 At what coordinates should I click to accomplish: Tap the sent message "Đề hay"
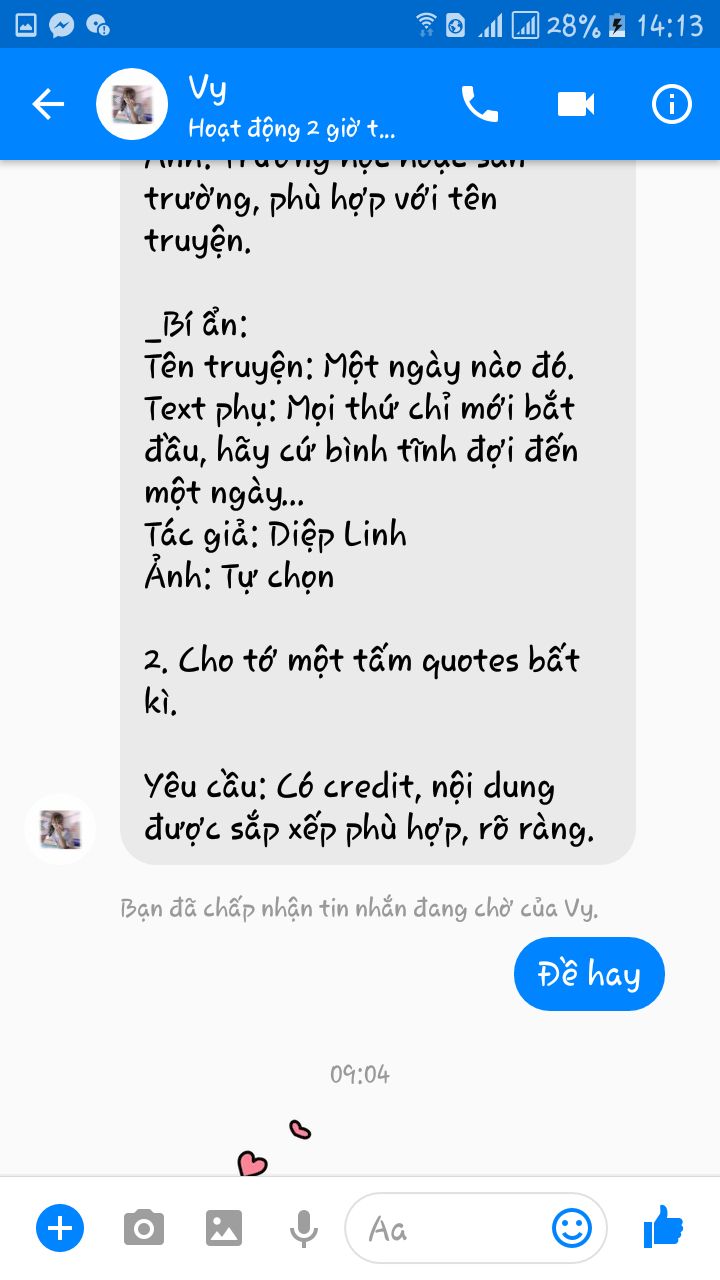[x=589, y=974]
